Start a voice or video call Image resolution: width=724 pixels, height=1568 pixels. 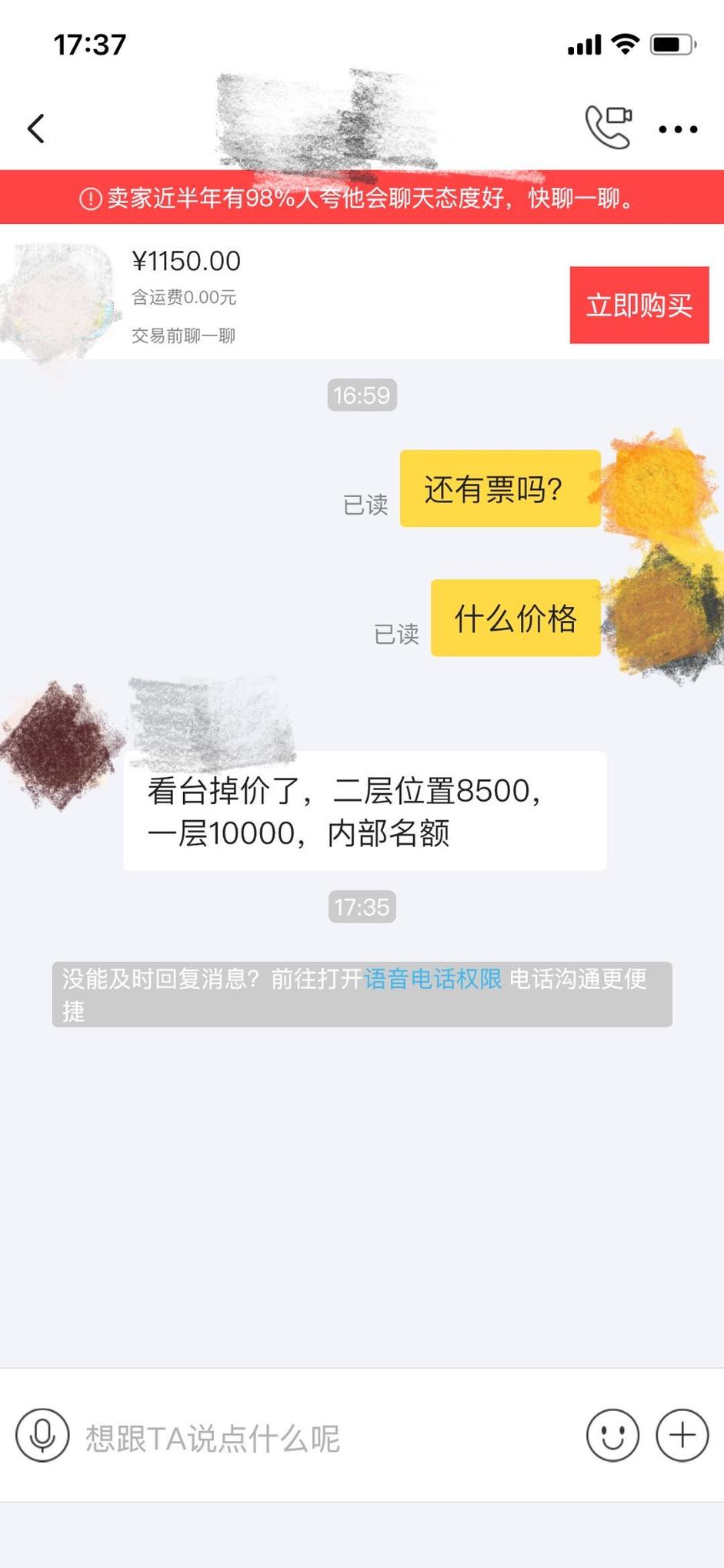[608, 127]
